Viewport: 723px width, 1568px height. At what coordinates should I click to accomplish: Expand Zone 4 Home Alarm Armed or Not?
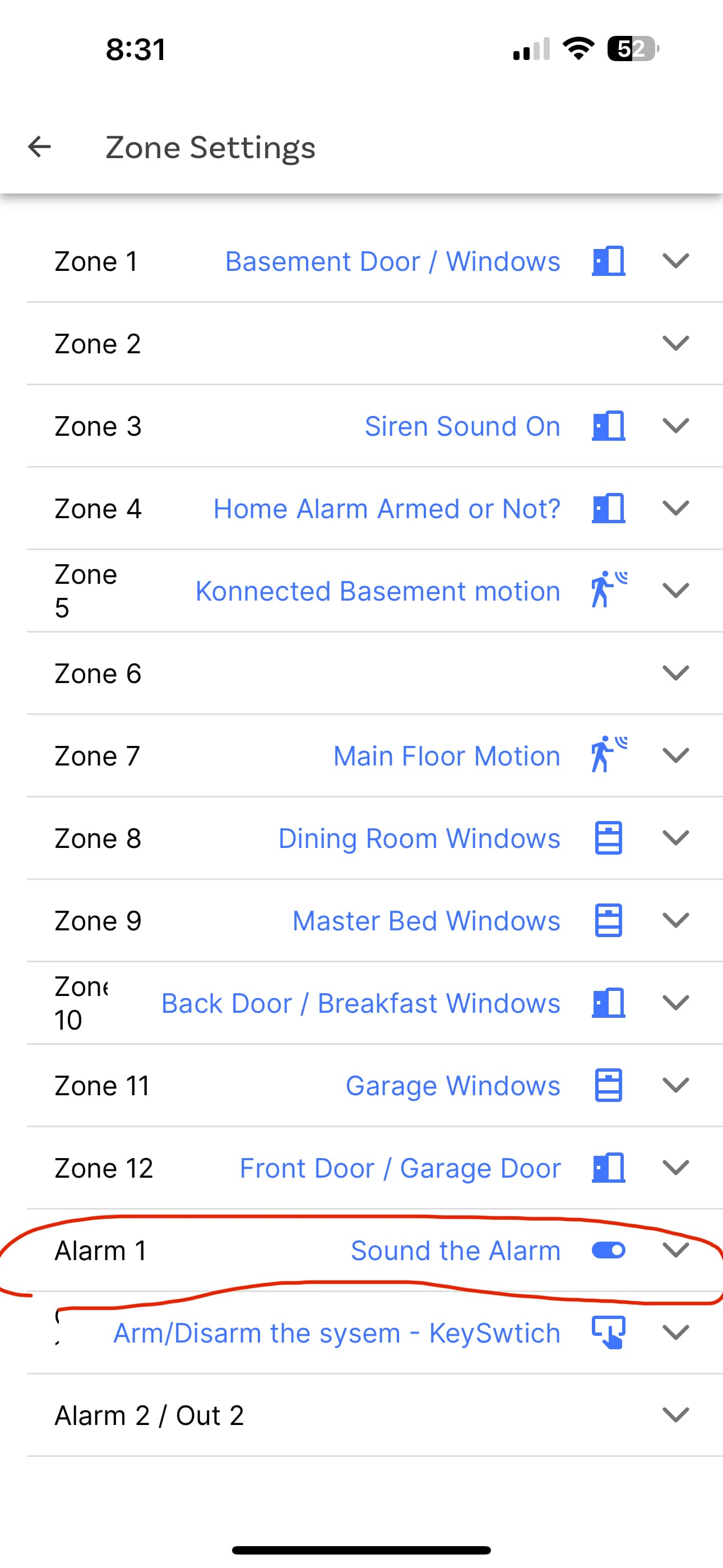(x=374, y=508)
